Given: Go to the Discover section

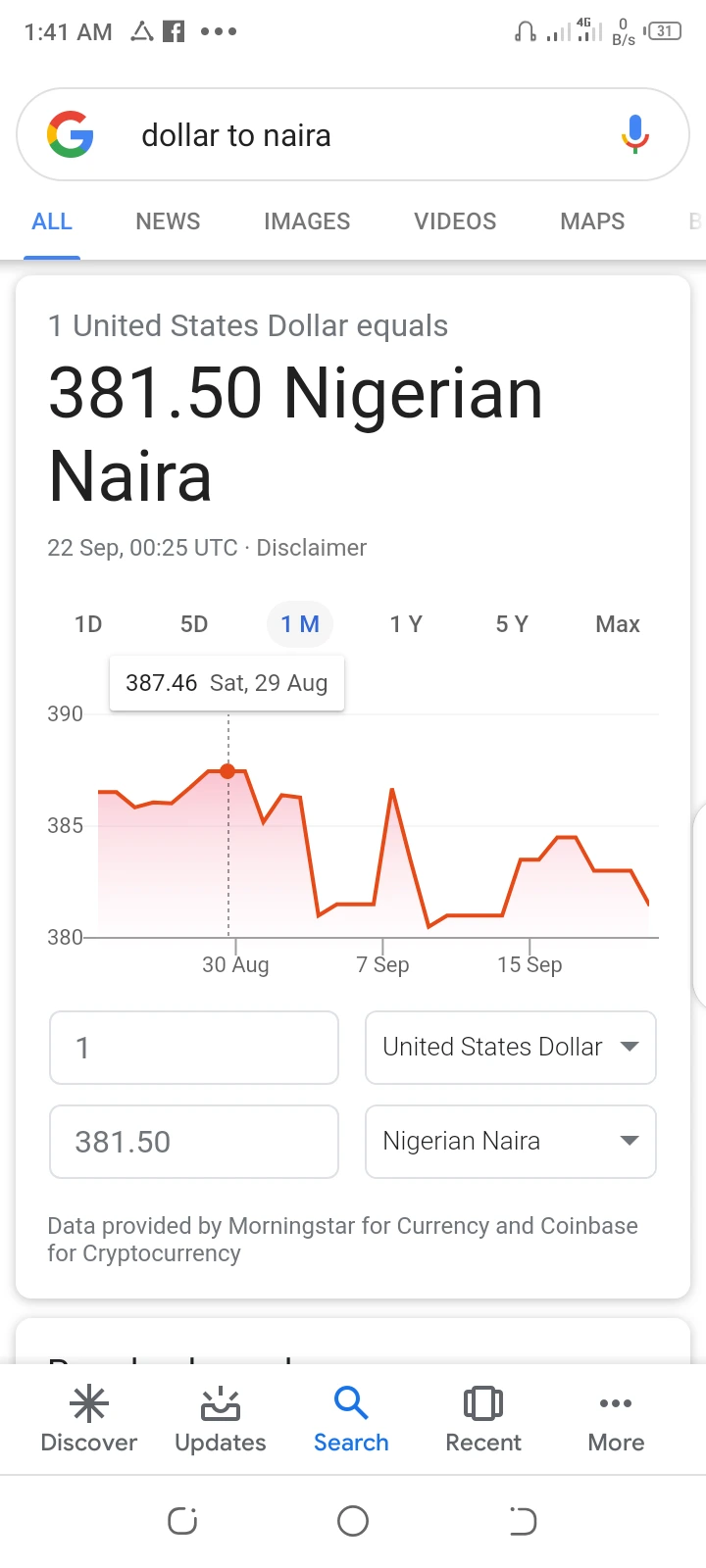Looking at the screenshot, I should click(x=89, y=1419).
